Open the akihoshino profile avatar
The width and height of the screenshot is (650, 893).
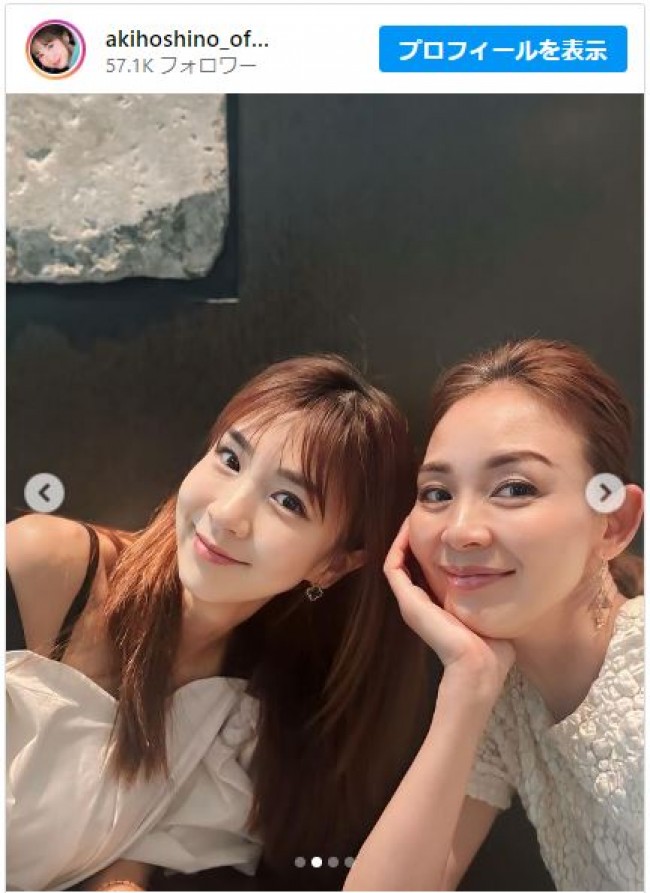point(55,49)
